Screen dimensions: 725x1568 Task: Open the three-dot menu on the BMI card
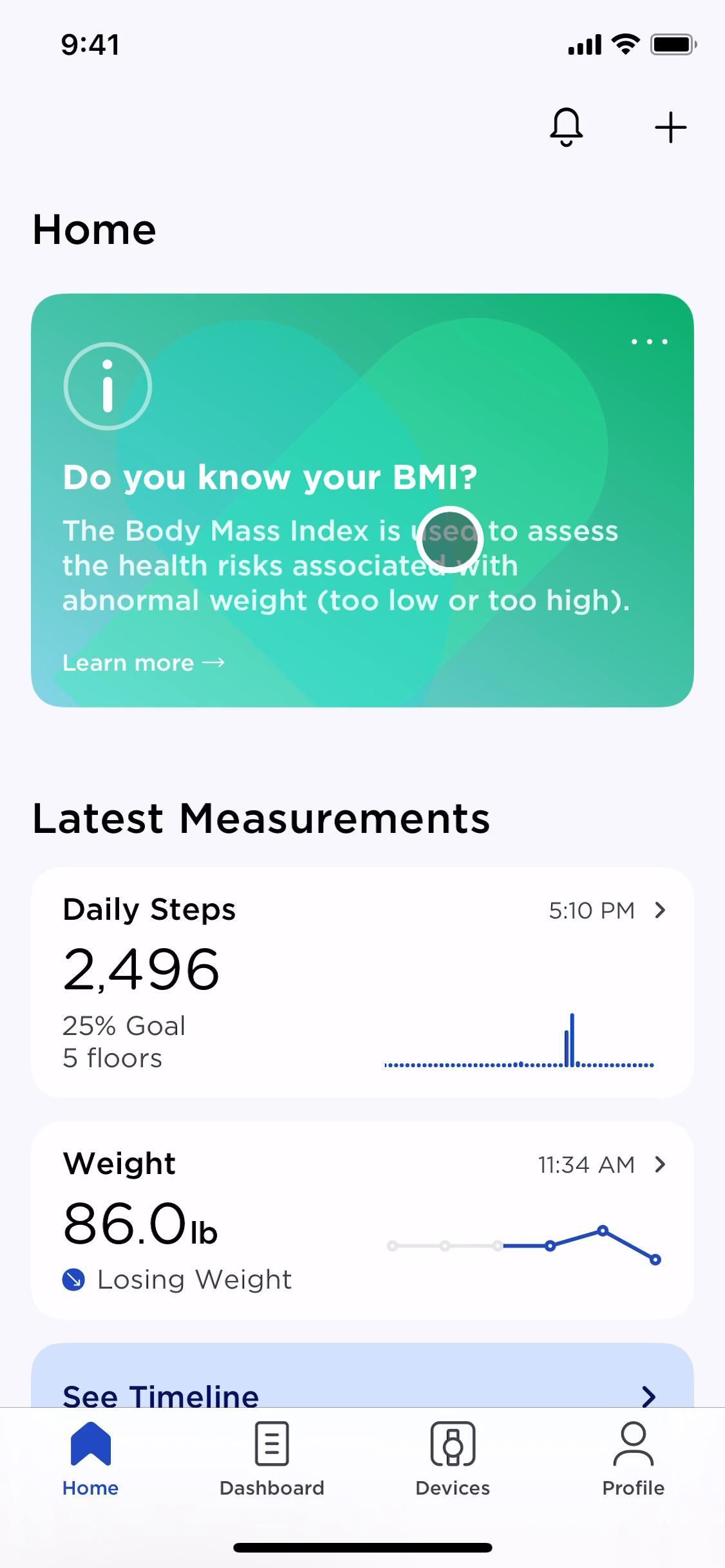click(x=649, y=342)
